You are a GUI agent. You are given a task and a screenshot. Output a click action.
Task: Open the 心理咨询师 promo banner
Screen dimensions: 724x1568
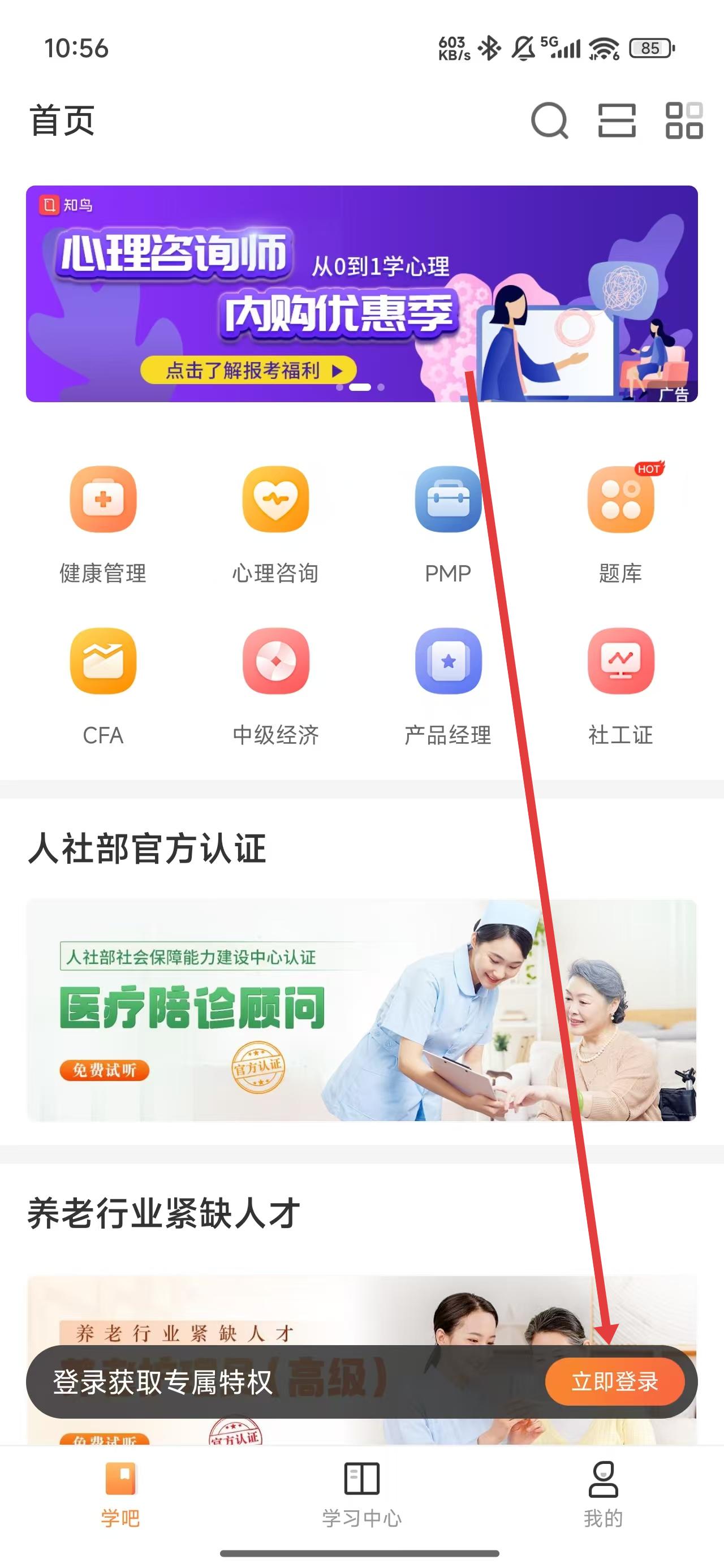click(x=361, y=294)
